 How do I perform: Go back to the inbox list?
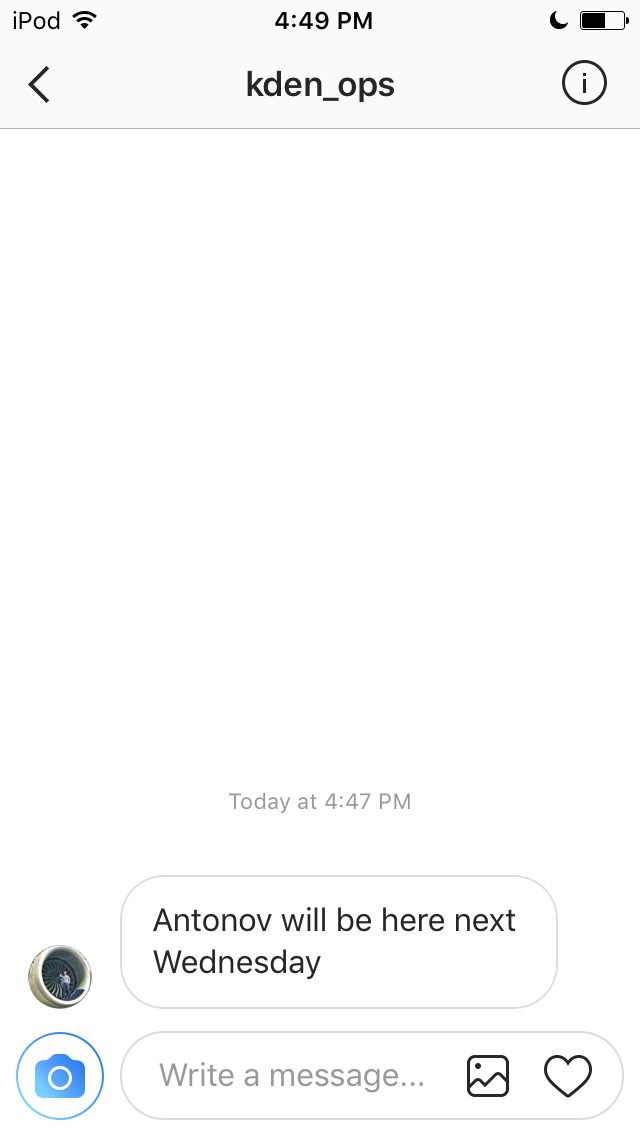[x=39, y=85]
